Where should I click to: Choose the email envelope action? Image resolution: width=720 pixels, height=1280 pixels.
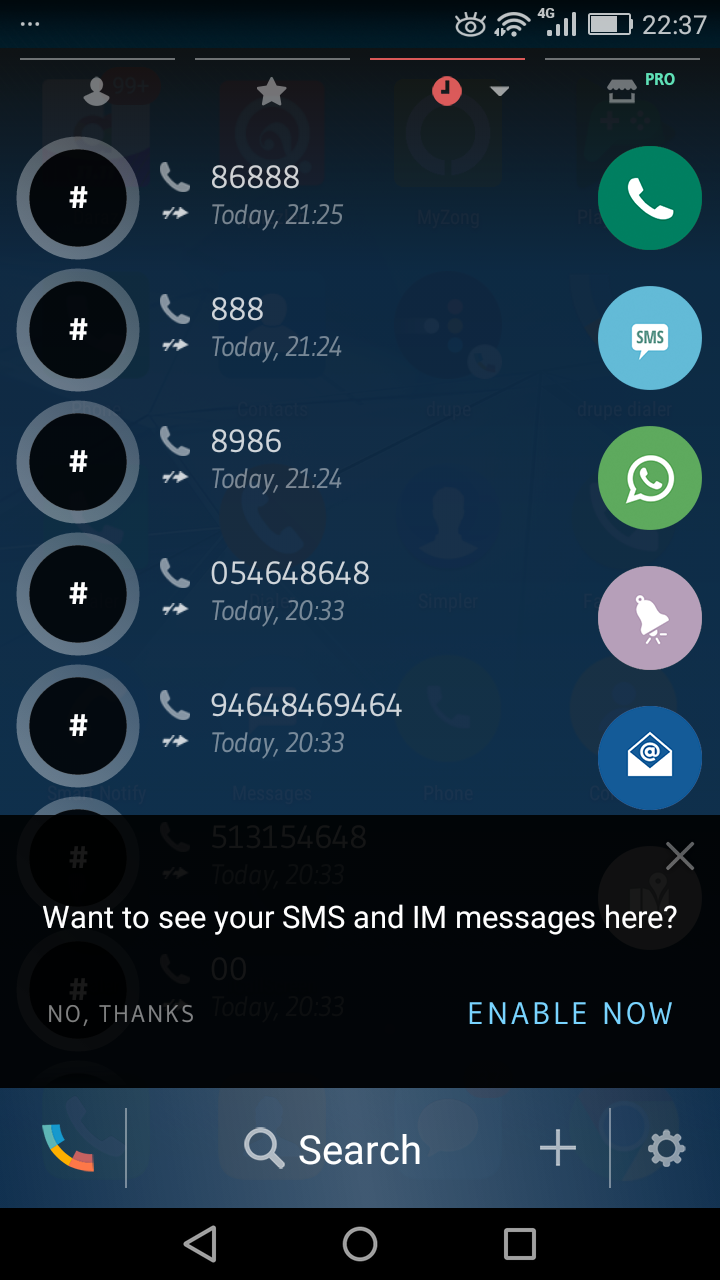pyautogui.click(x=650, y=758)
